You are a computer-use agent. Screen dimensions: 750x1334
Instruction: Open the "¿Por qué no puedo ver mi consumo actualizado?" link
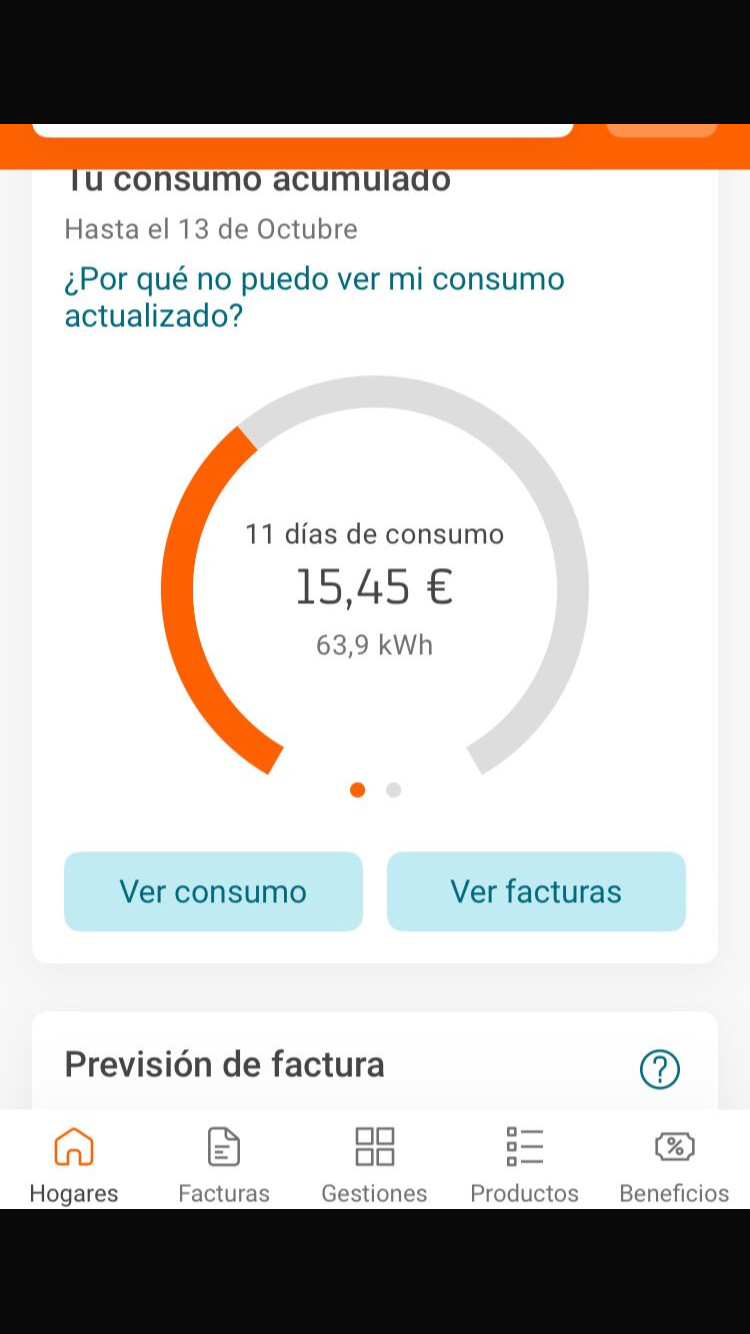(x=314, y=297)
